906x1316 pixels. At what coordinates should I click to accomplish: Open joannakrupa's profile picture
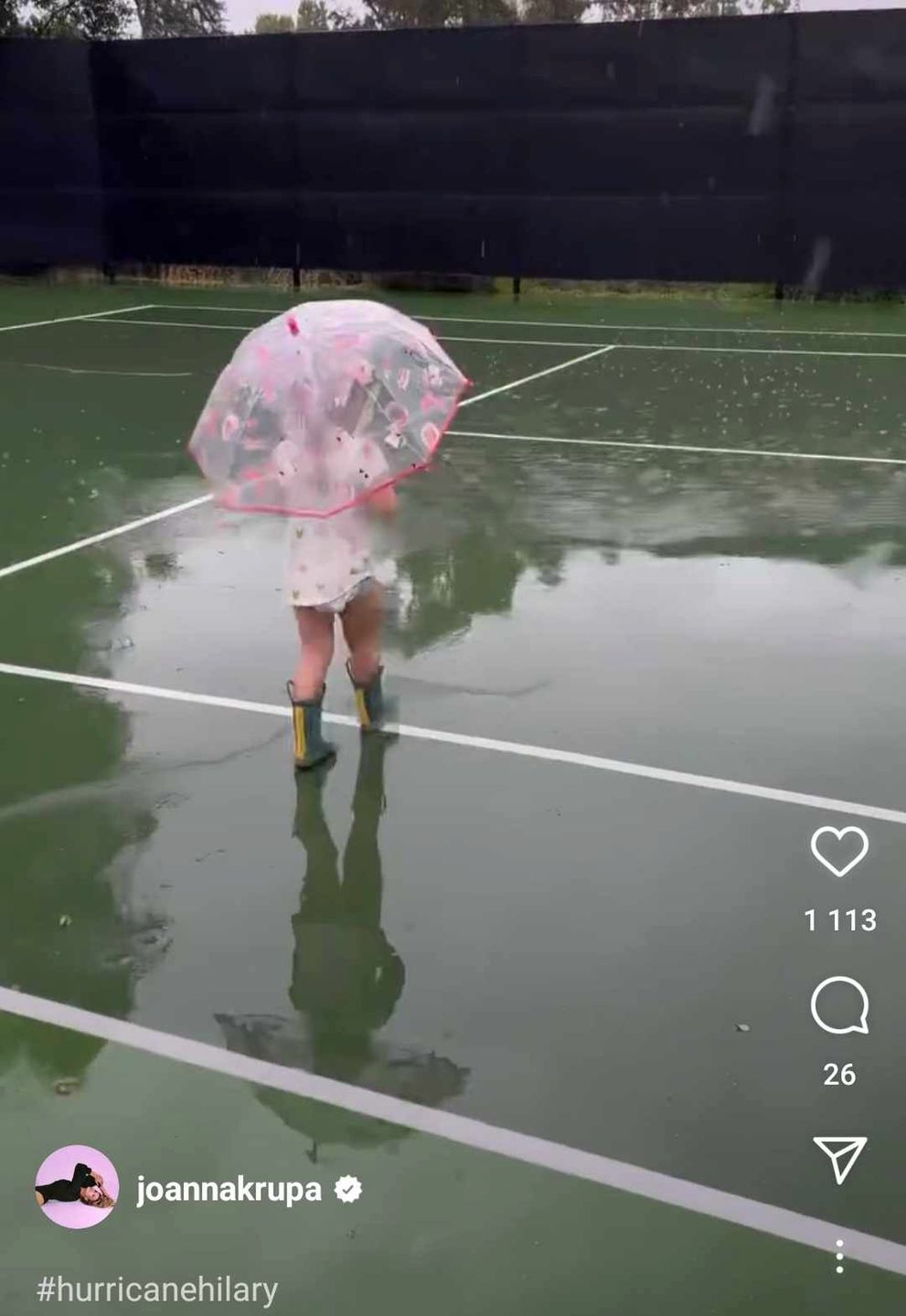[77, 1187]
